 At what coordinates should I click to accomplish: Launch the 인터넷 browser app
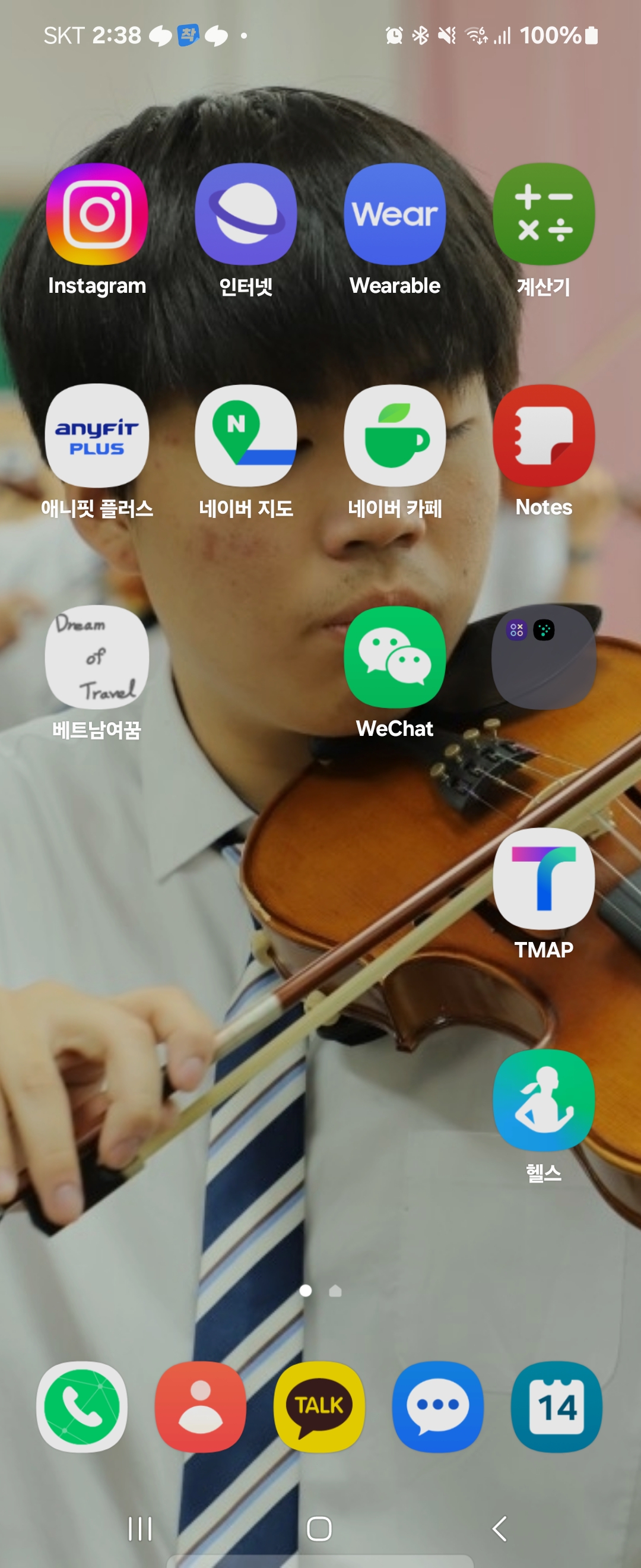pyautogui.click(x=246, y=214)
